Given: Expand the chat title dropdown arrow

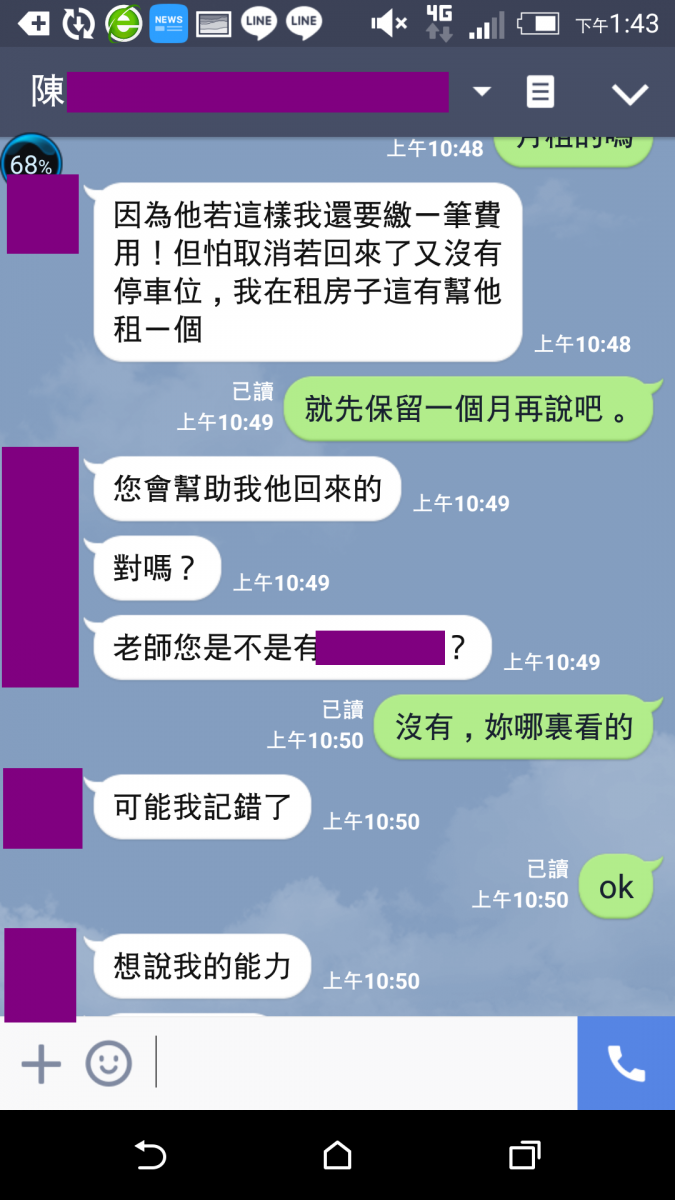Looking at the screenshot, I should [x=482, y=92].
